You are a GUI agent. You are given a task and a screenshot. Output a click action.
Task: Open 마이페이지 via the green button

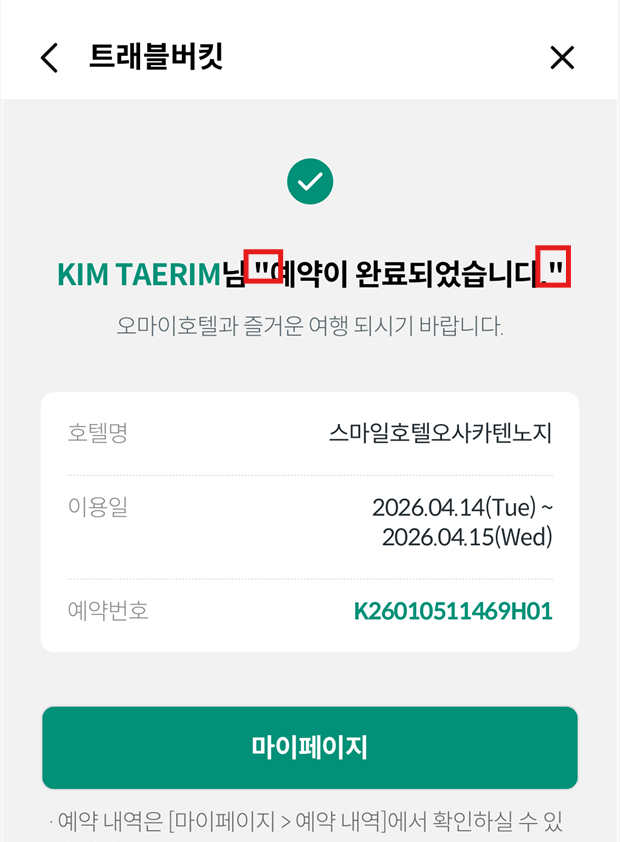click(x=310, y=748)
